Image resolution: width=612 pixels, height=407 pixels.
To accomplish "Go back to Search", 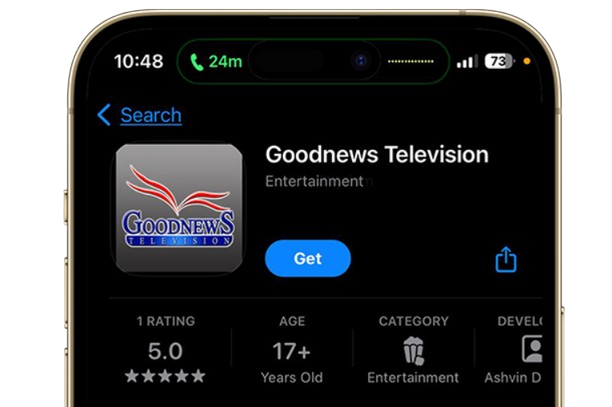I will [x=140, y=115].
